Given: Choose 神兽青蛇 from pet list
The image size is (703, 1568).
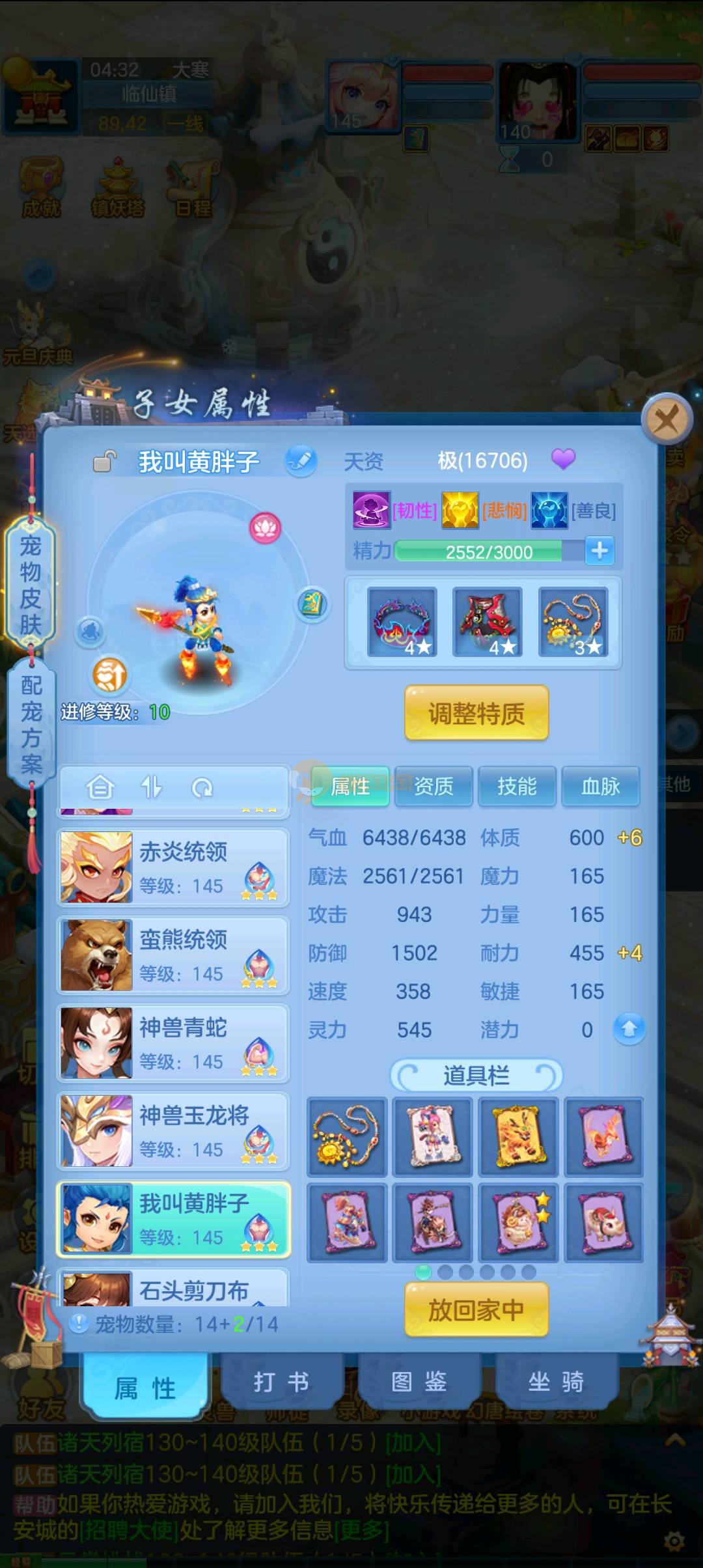Looking at the screenshot, I should tap(173, 1043).
